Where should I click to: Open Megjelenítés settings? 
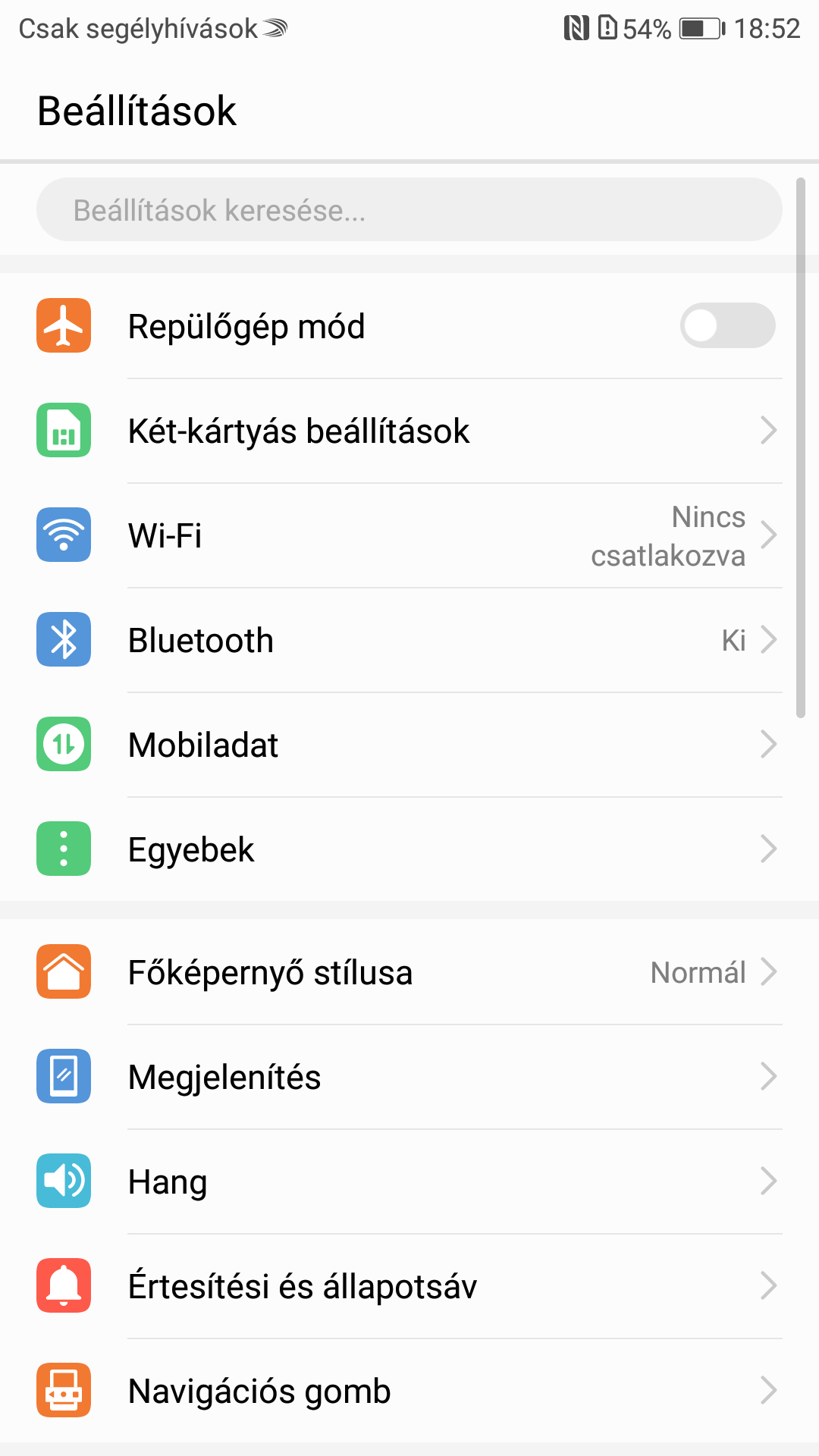(x=409, y=1077)
